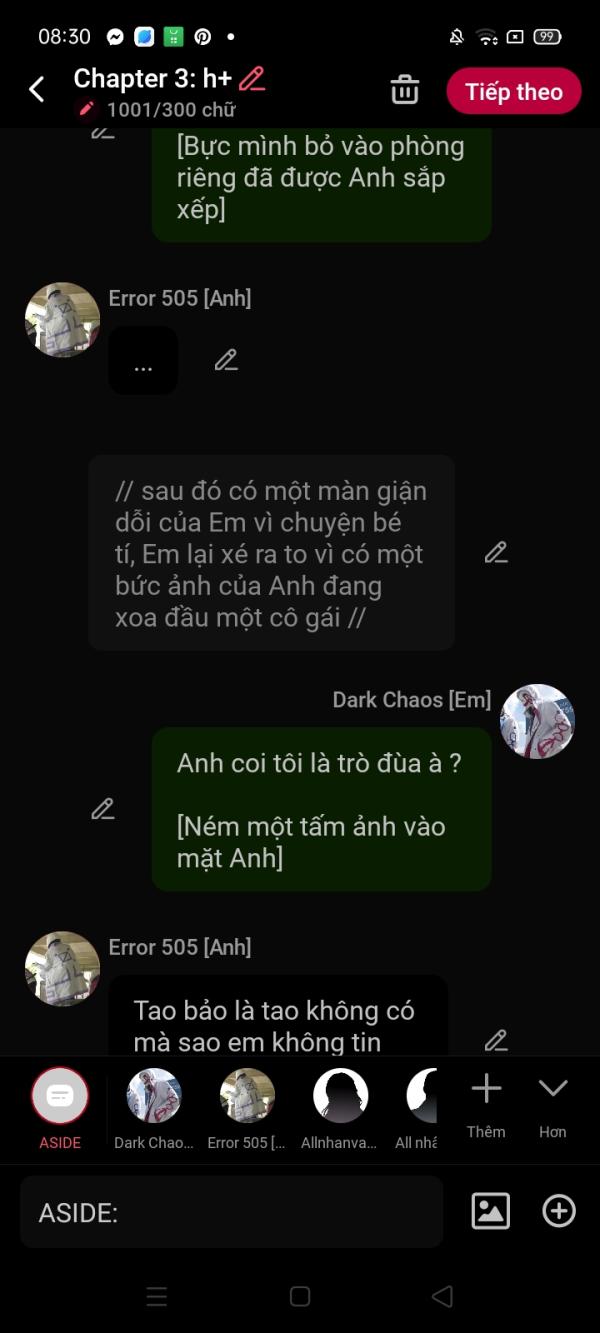Open the system home button

300,1297
